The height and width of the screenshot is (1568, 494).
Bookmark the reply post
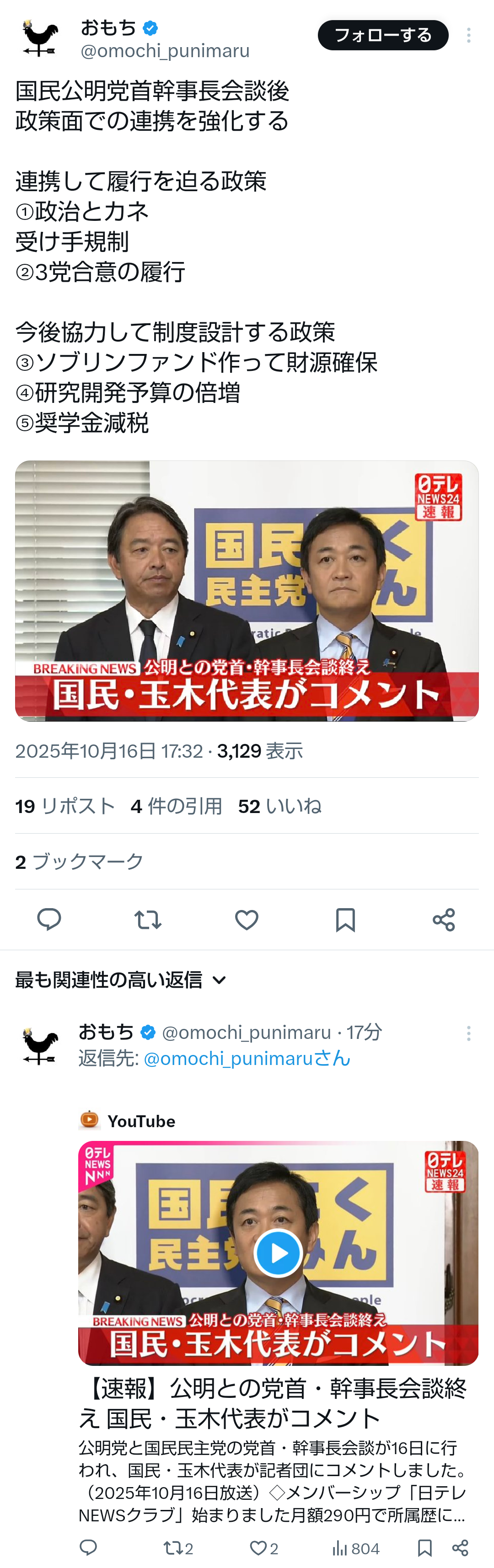[x=424, y=1548]
